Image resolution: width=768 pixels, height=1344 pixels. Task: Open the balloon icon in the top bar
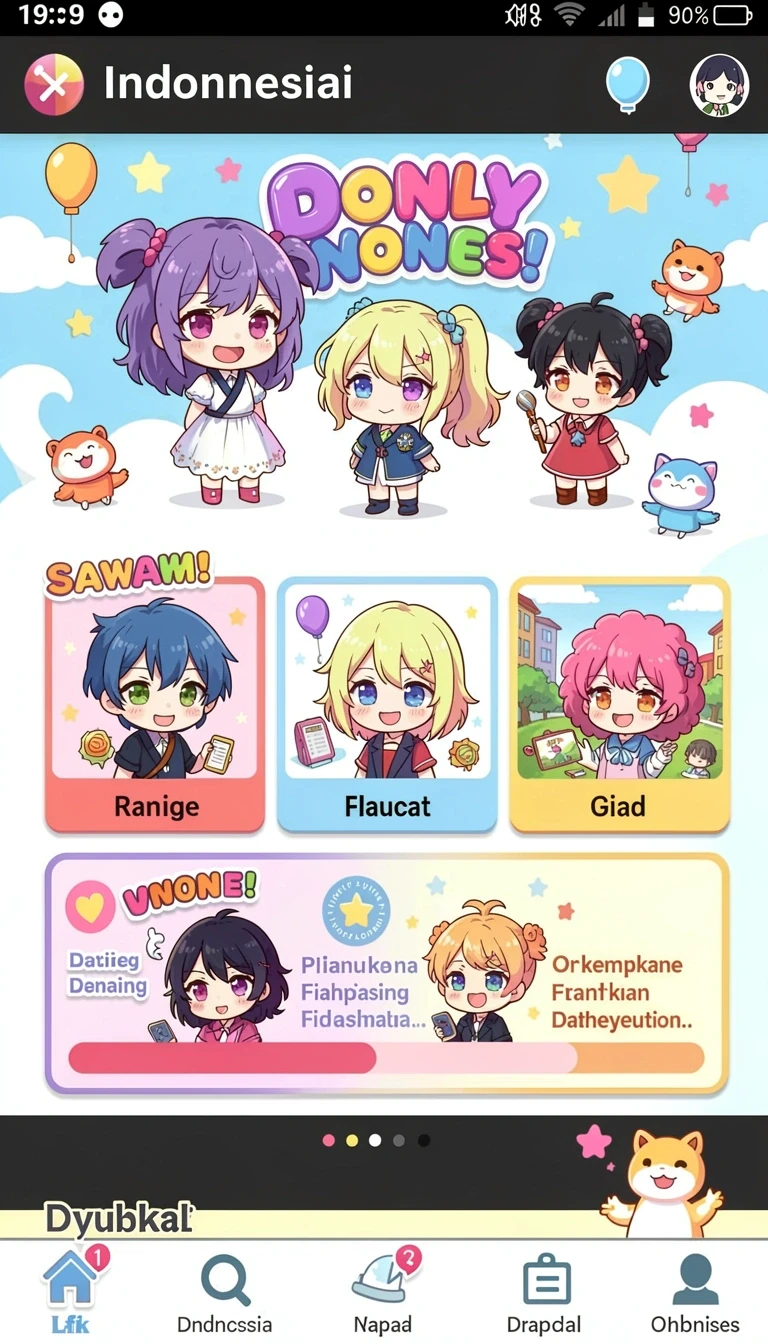point(627,84)
